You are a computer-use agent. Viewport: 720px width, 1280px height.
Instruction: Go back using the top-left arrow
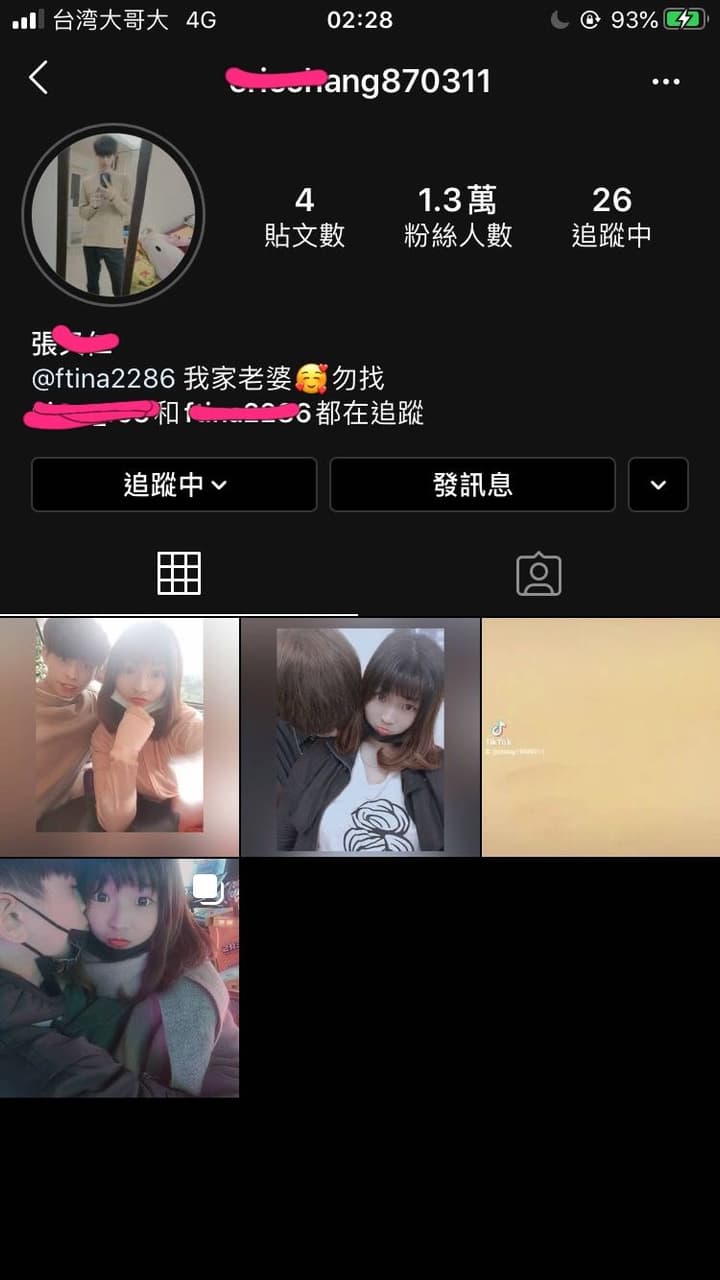pyautogui.click(x=38, y=78)
